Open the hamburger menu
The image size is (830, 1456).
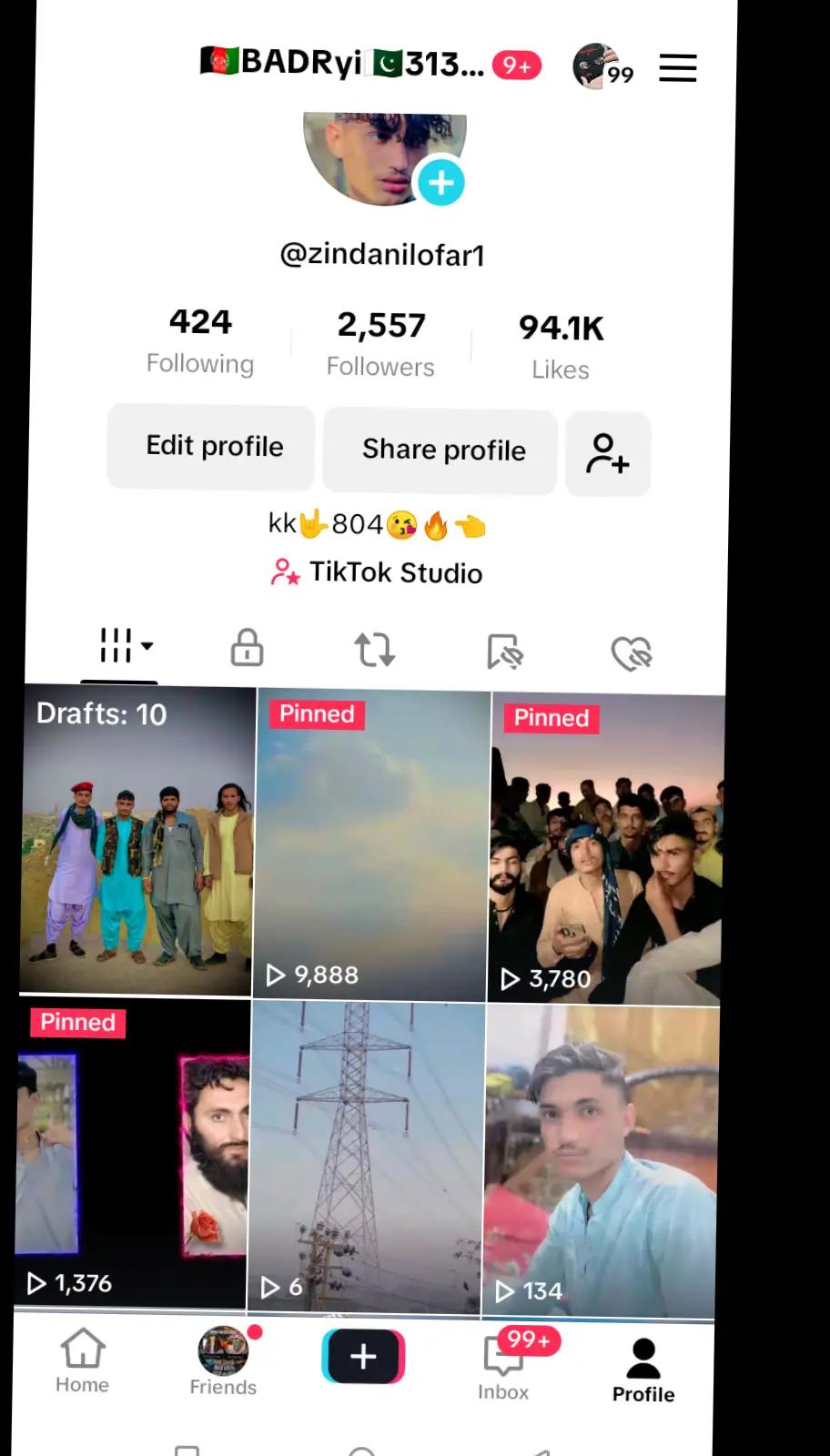(677, 68)
